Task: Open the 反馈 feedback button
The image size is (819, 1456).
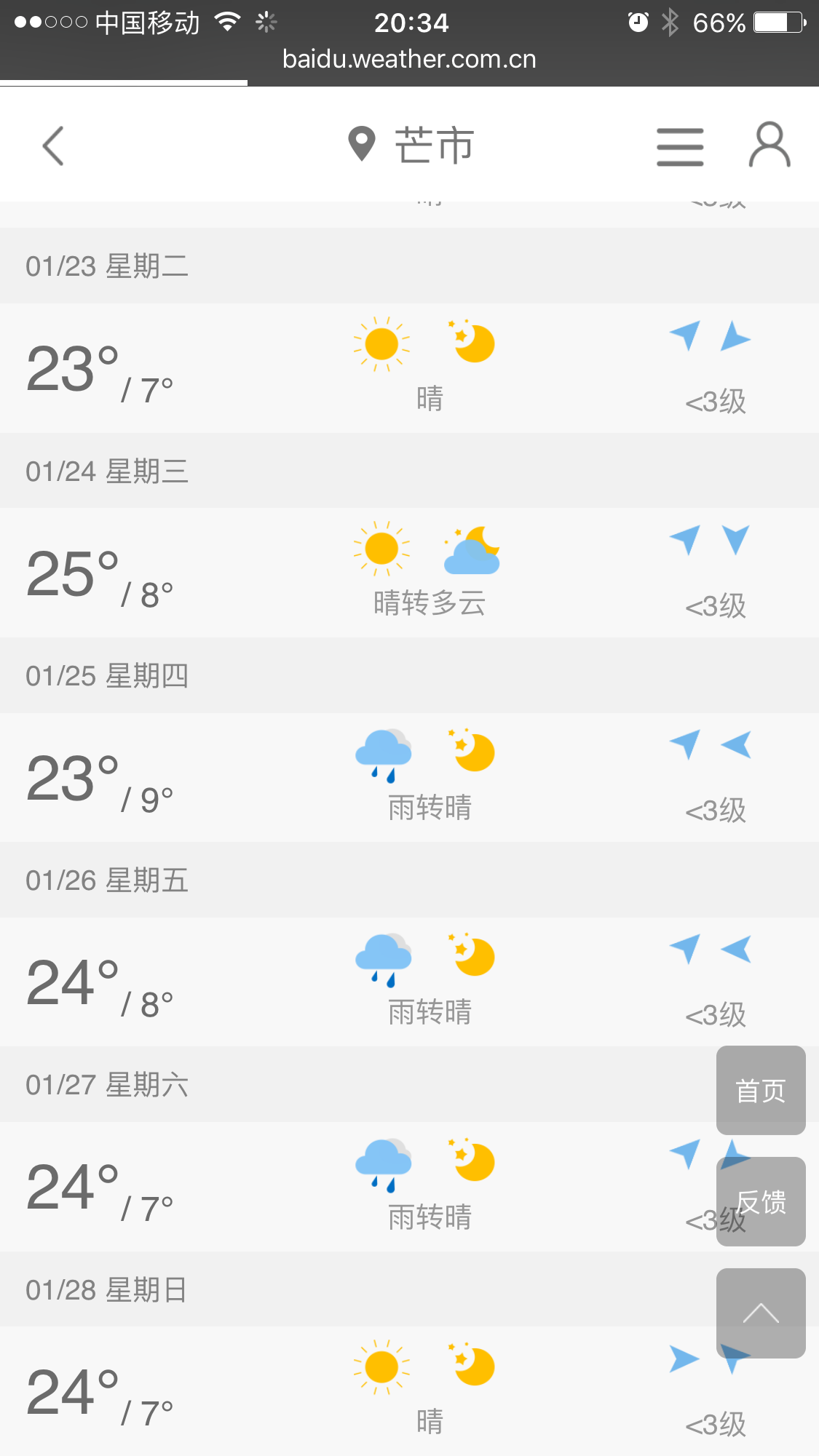Action: pyautogui.click(x=761, y=1201)
